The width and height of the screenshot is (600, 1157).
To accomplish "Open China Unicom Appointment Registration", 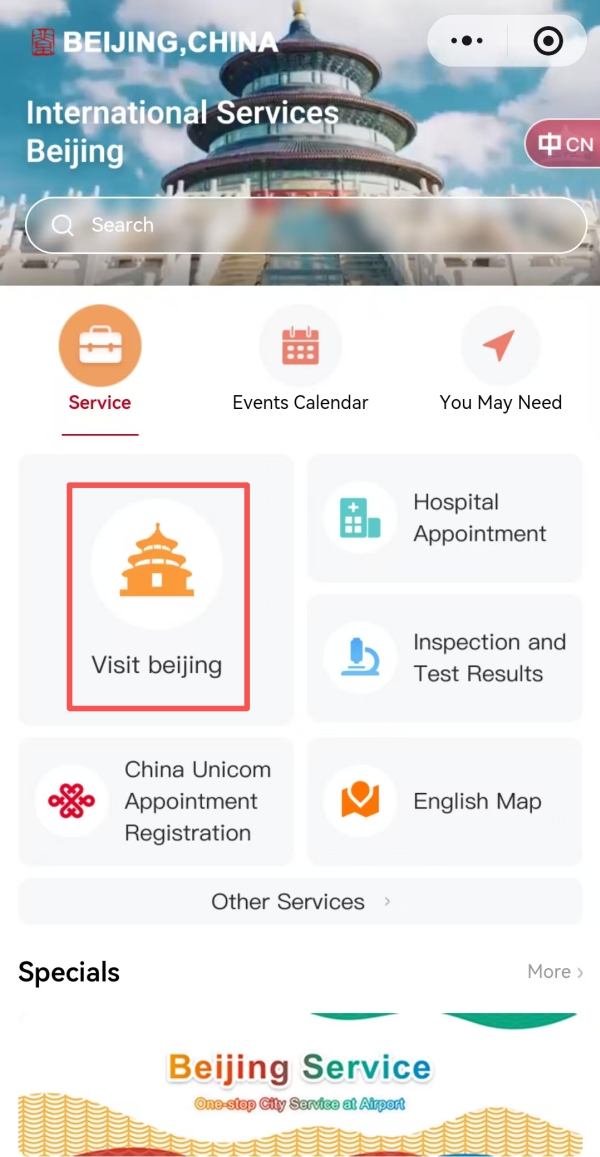I will [x=156, y=801].
